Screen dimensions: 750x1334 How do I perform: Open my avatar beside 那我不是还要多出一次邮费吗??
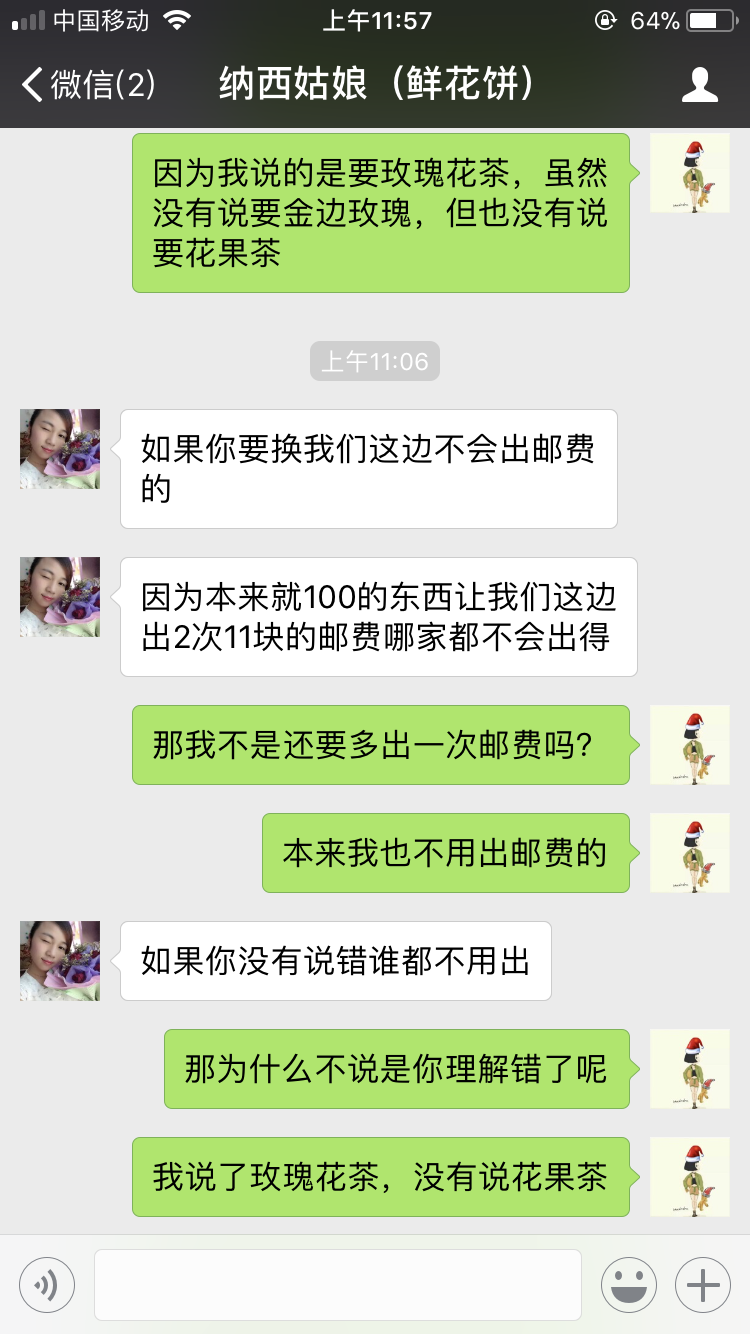(689, 745)
